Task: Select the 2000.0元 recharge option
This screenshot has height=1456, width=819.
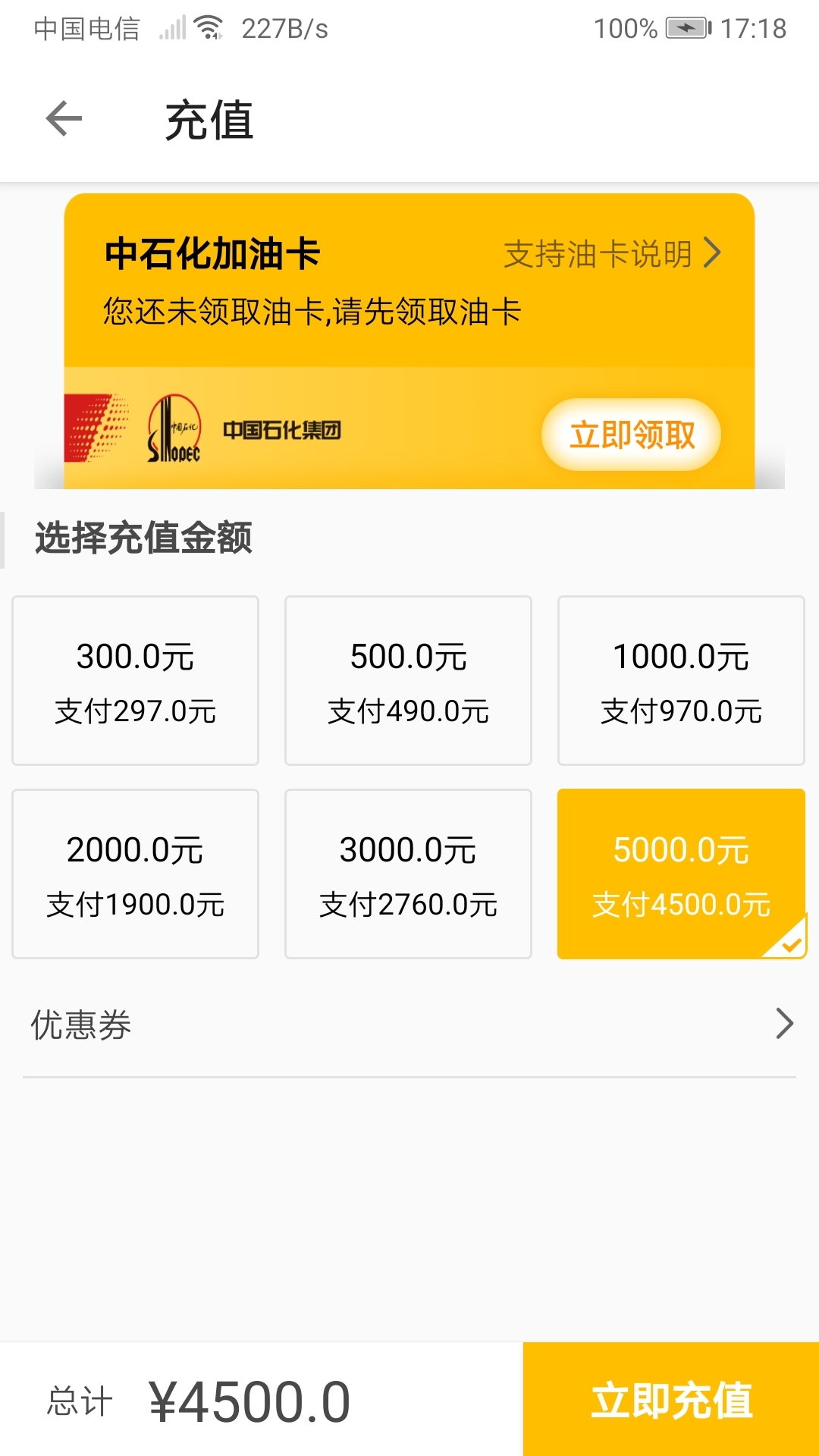Action: tap(136, 874)
